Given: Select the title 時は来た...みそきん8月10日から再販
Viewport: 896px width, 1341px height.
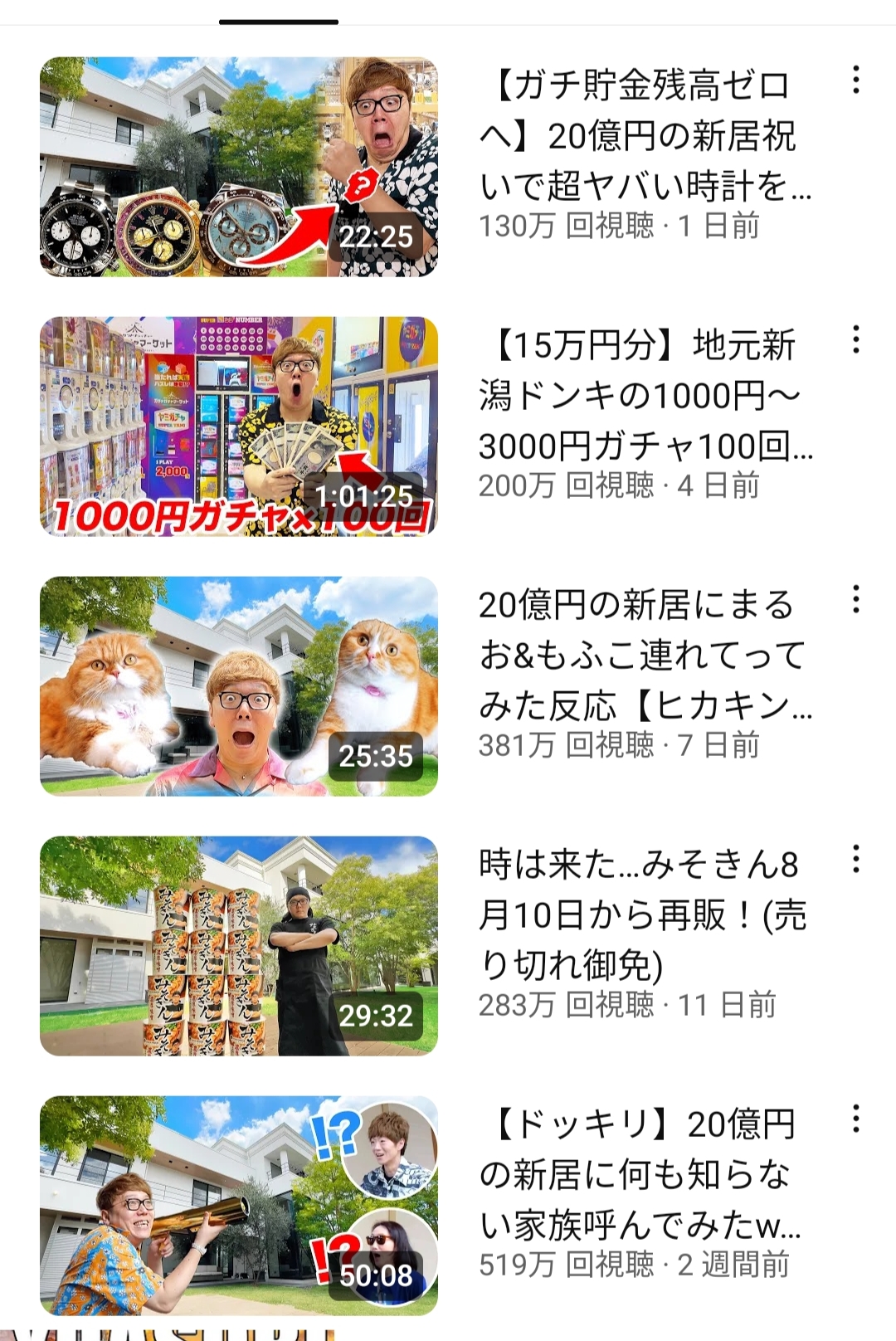Looking at the screenshot, I should pos(642,915).
